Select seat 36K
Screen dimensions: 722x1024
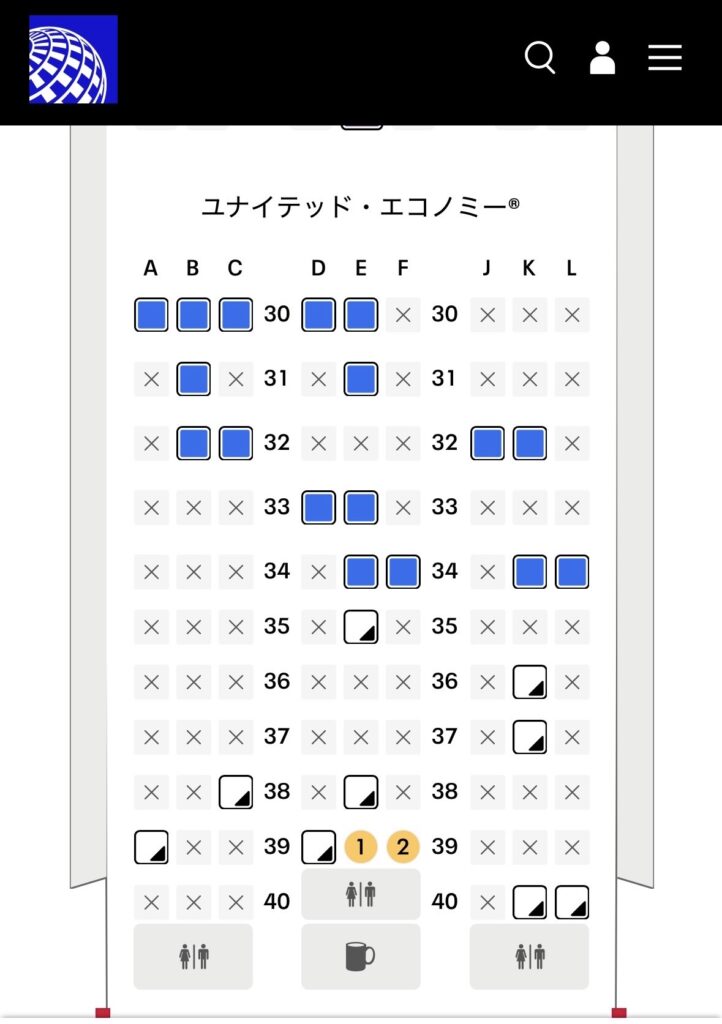coord(529,682)
